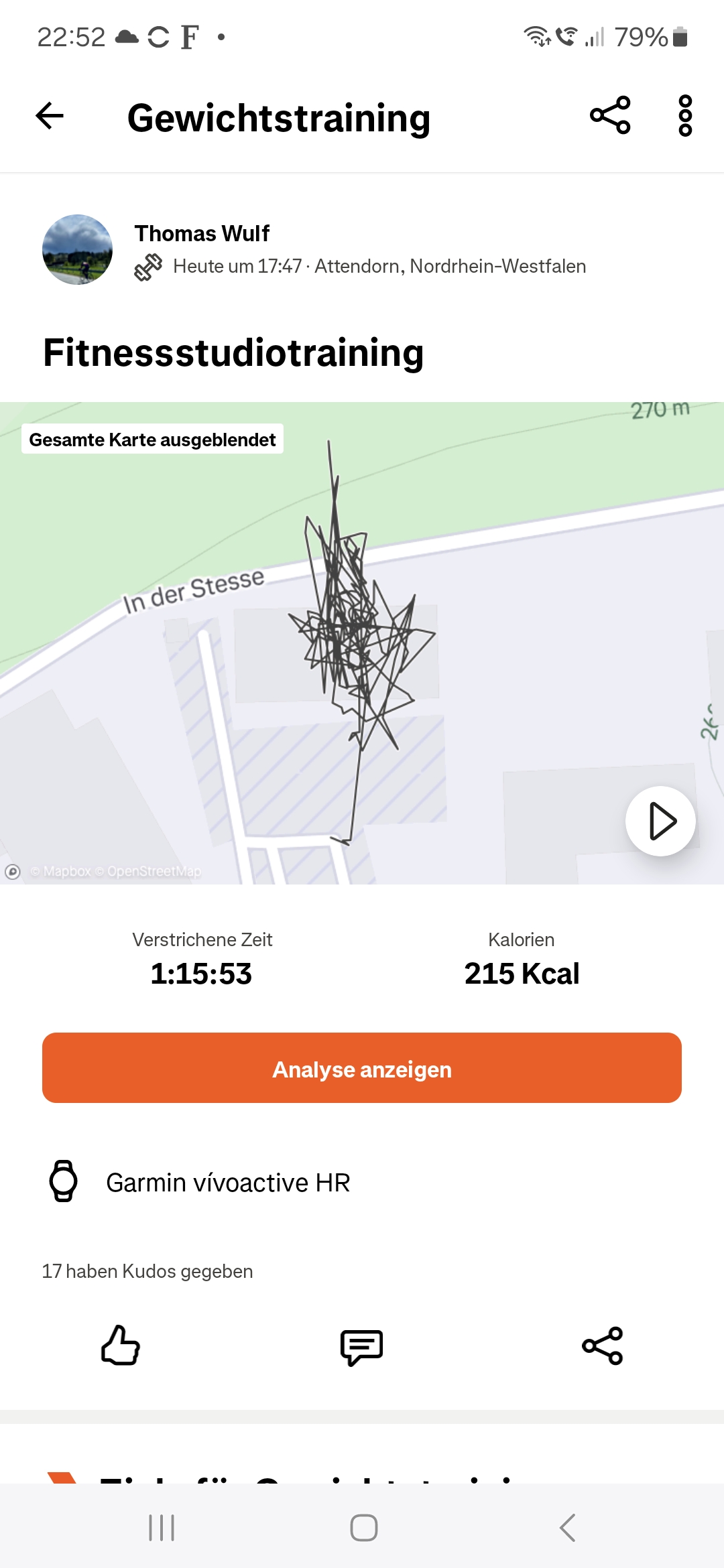The image size is (724, 1568).
Task: Give Kudos with the thumbs-up icon
Action: tap(121, 1346)
